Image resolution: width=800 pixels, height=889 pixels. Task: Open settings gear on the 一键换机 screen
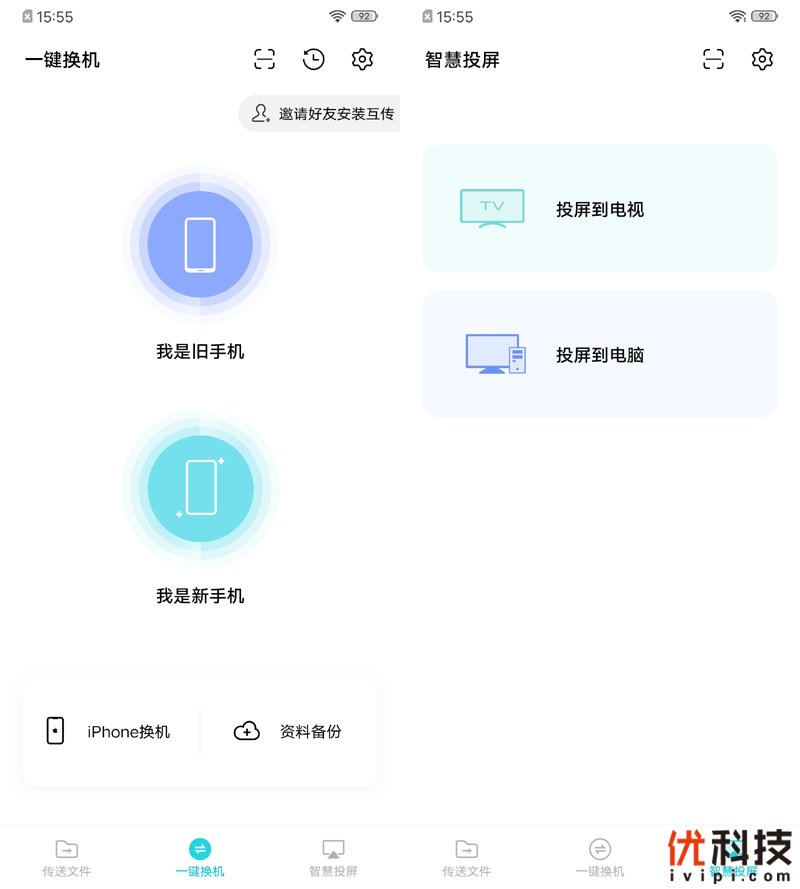pyautogui.click(x=362, y=59)
